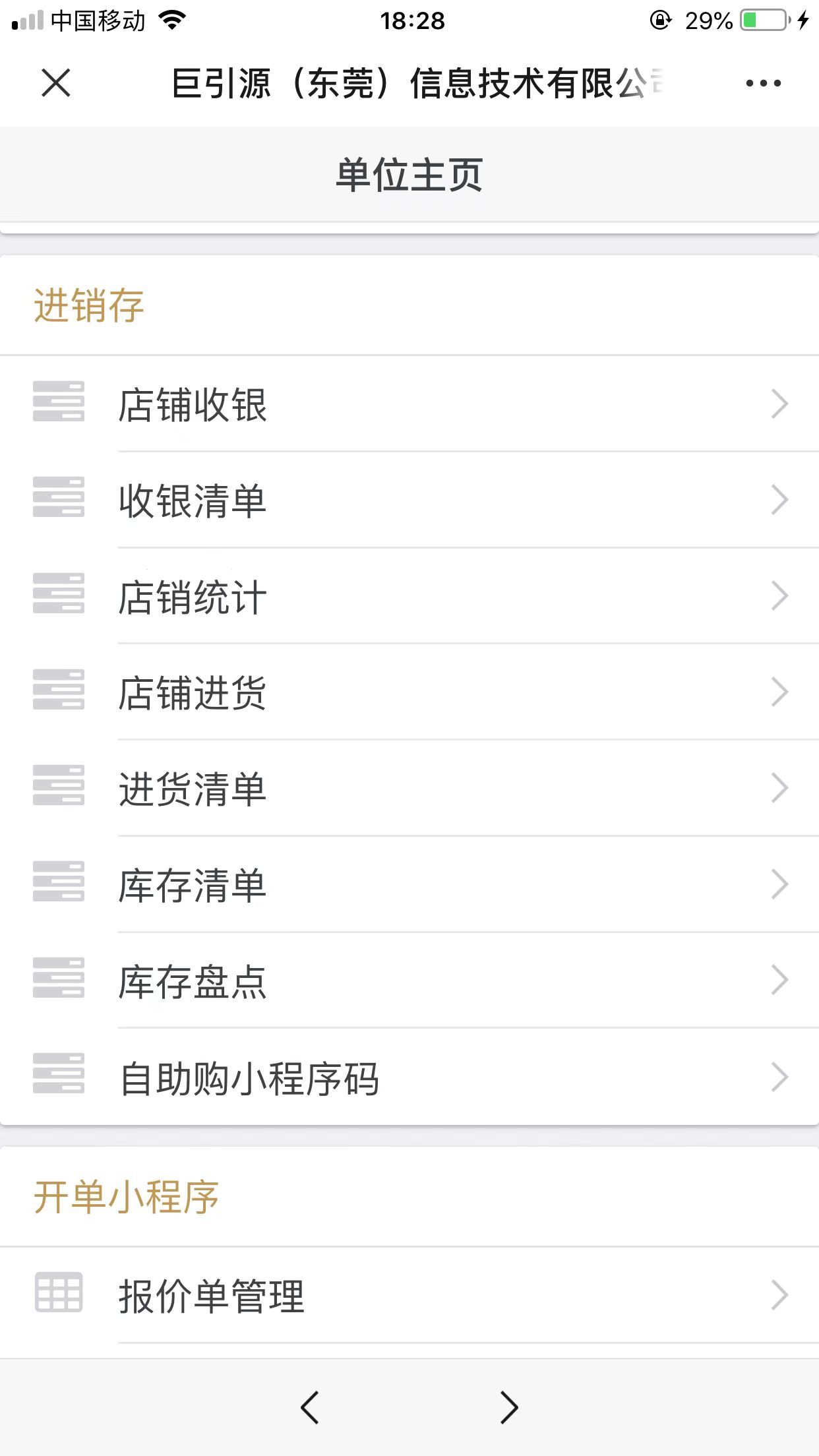Go forward with the bottom right arrow
This screenshot has width=819, height=1456.
point(509,1407)
